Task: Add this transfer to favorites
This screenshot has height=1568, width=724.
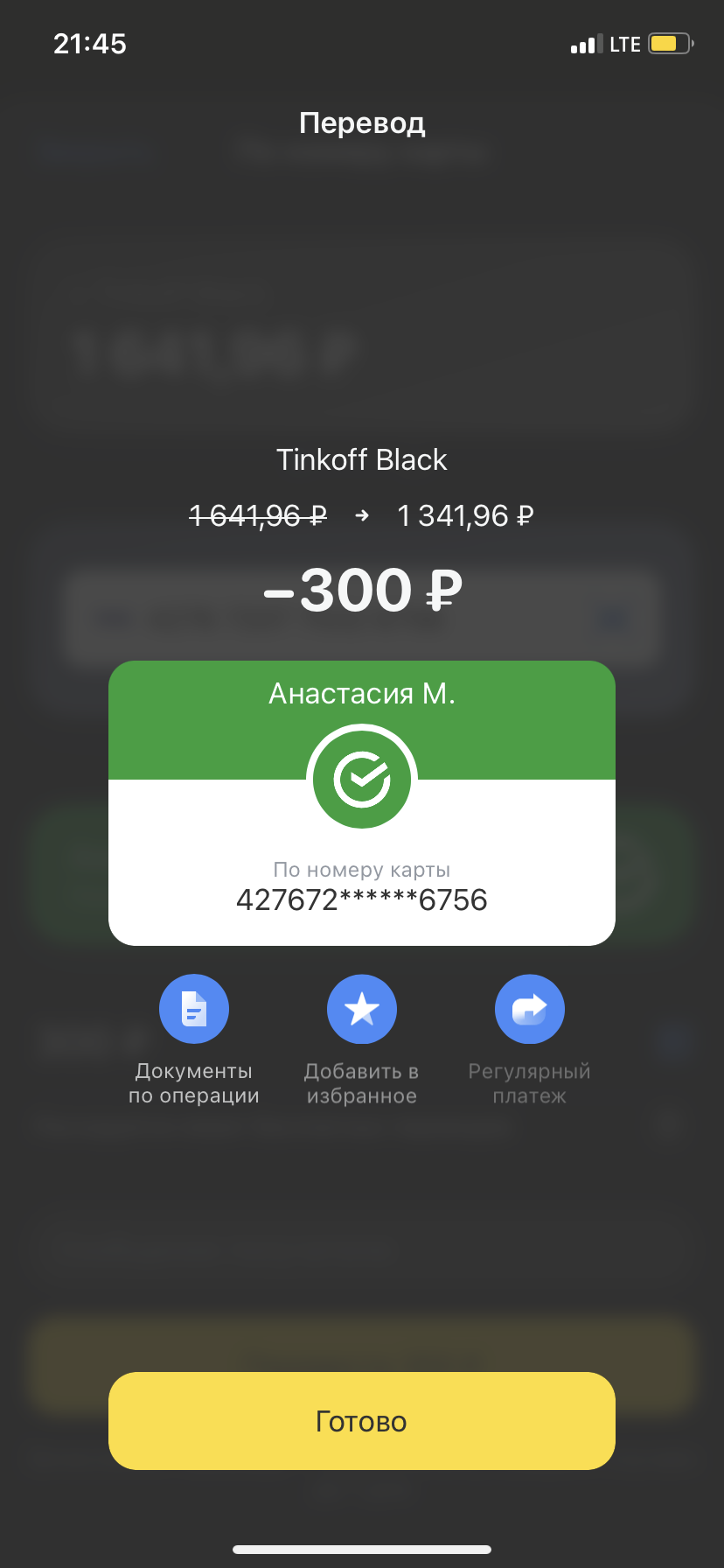Action: click(362, 1009)
